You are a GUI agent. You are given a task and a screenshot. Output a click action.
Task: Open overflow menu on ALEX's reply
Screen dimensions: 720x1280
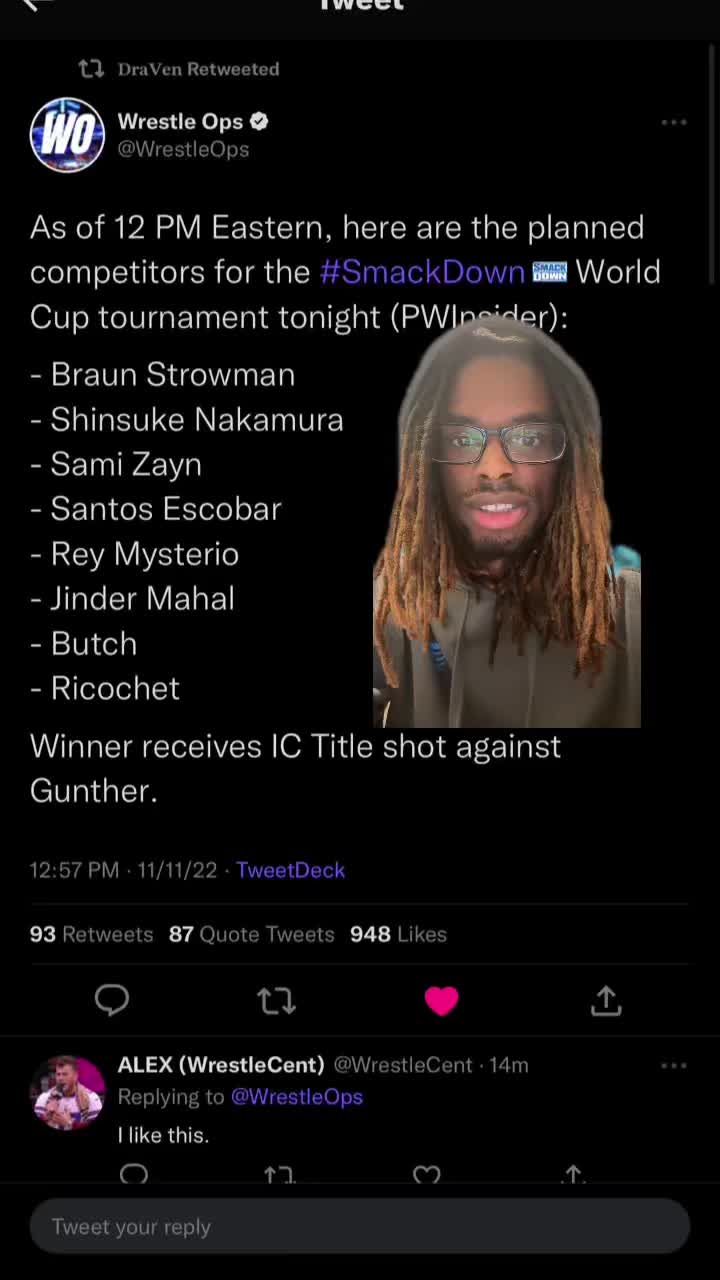(x=673, y=1065)
